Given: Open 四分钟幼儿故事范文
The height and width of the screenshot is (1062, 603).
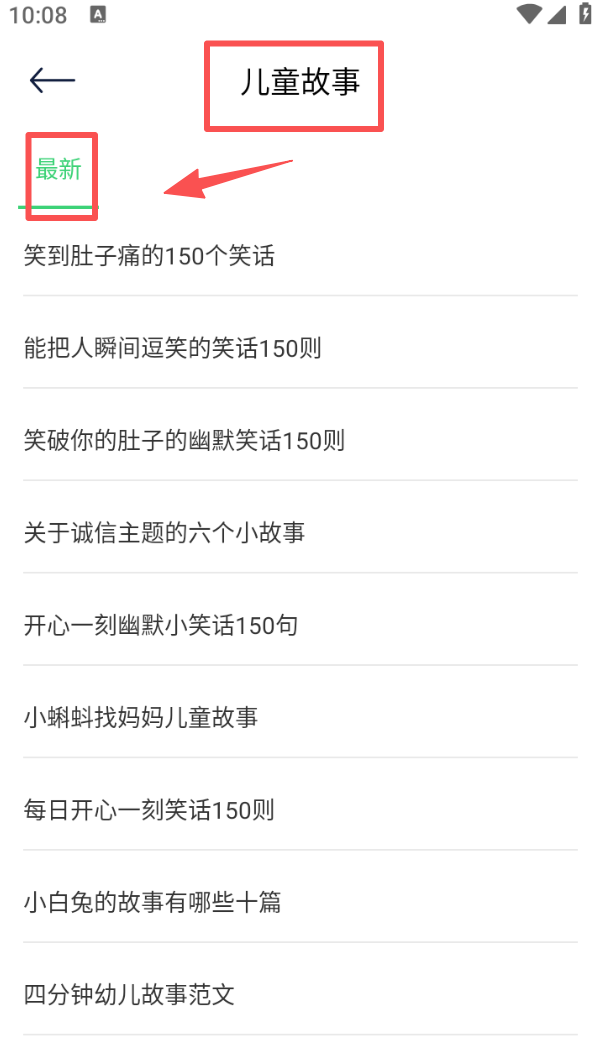Looking at the screenshot, I should [129, 995].
